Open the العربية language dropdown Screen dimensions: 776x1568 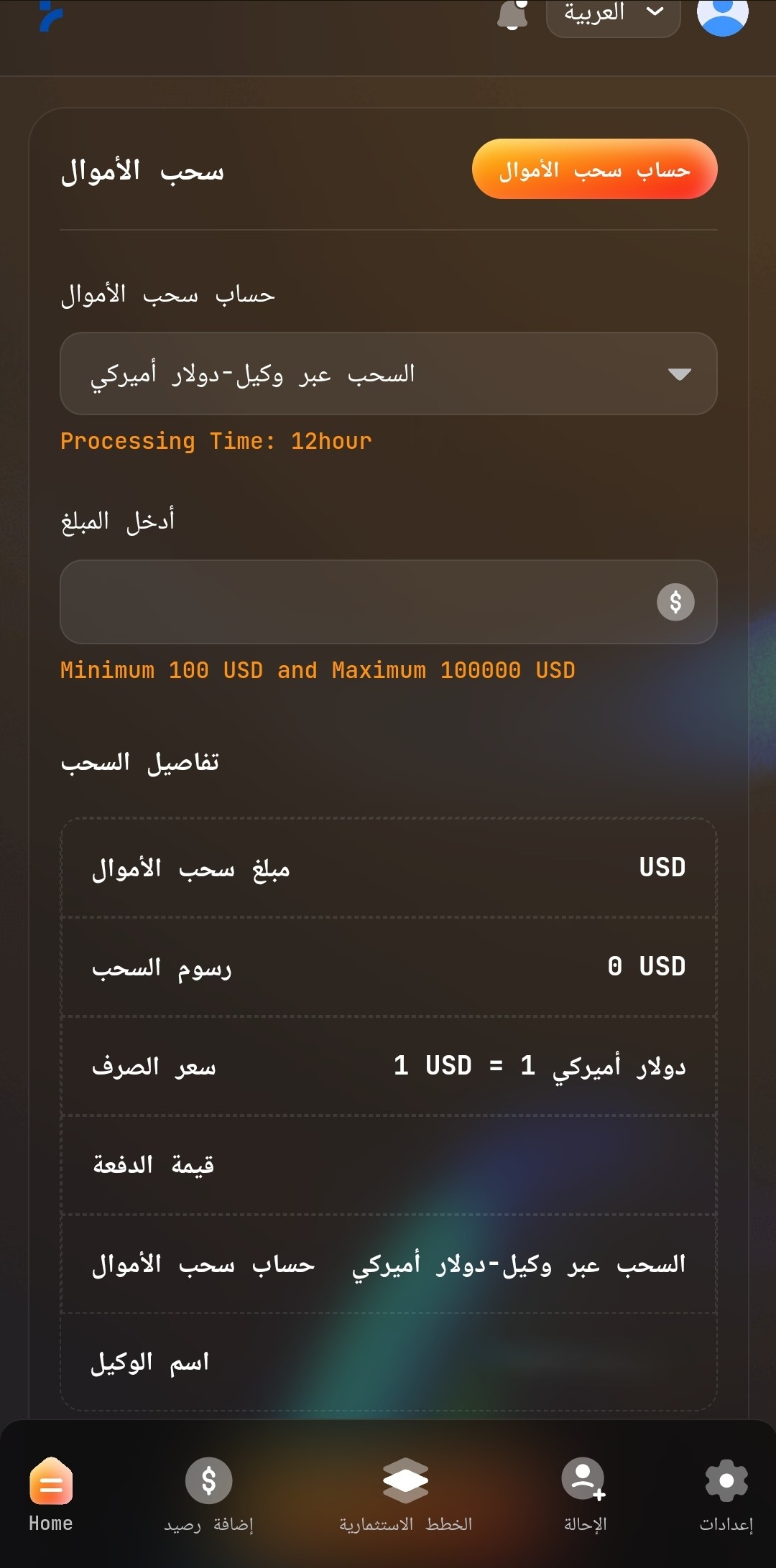pyautogui.click(x=613, y=14)
